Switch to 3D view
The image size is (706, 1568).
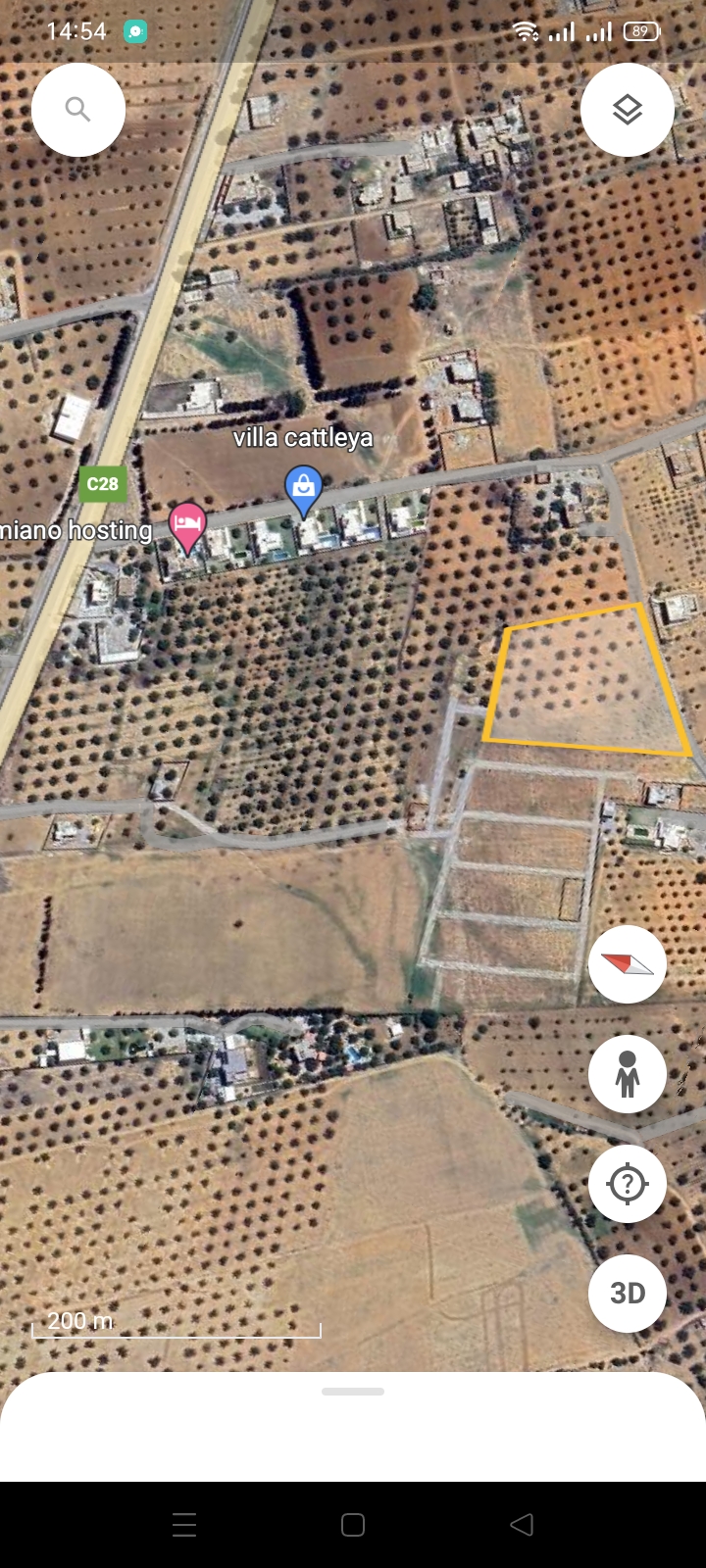[628, 1294]
